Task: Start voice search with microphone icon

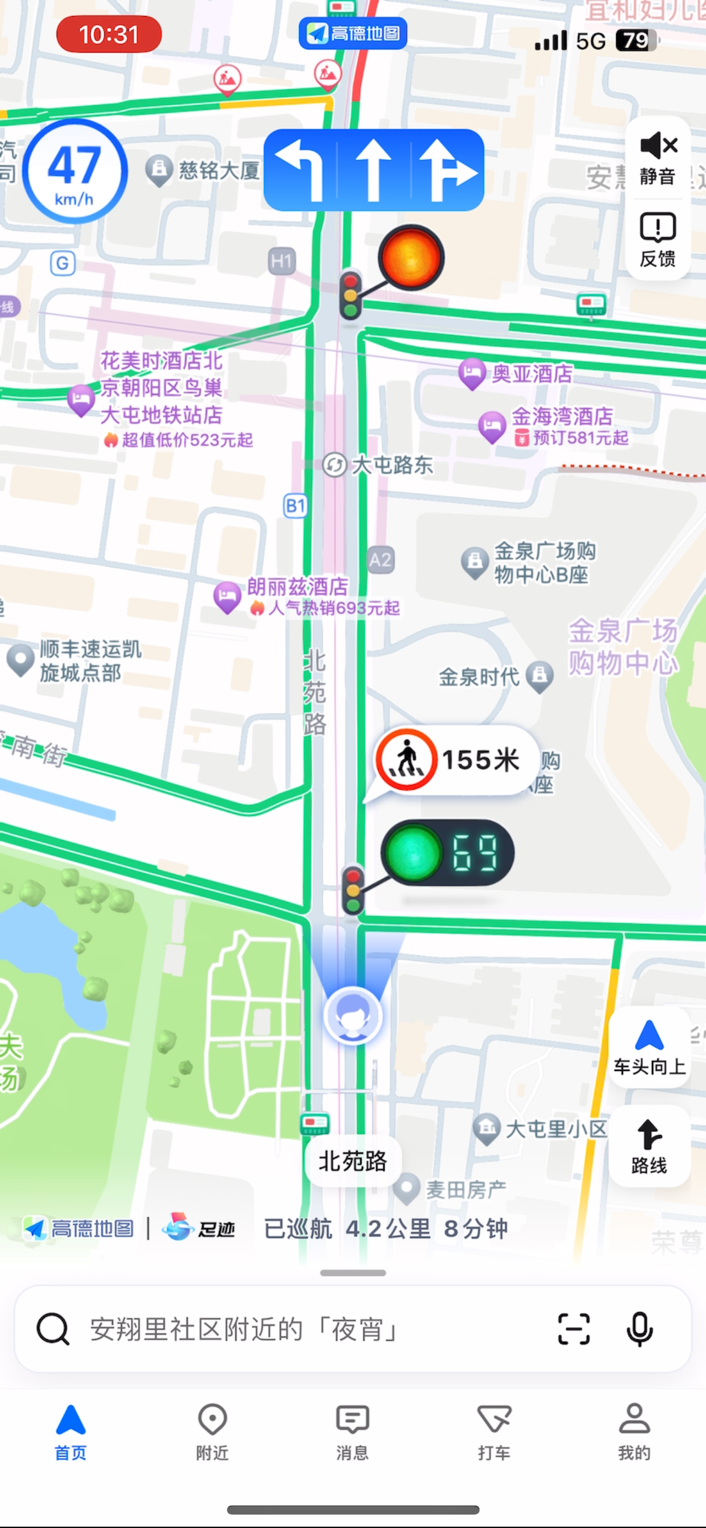Action: [x=640, y=1329]
